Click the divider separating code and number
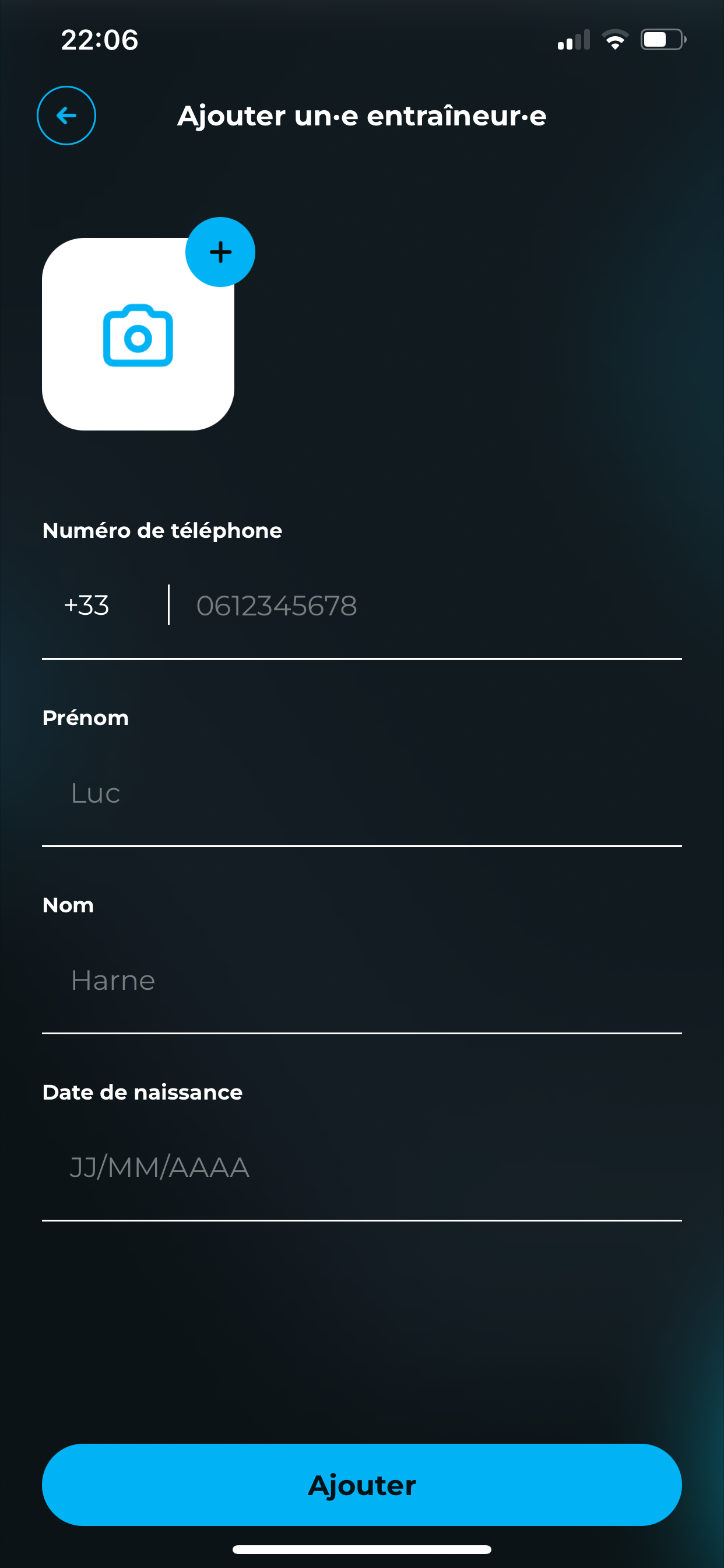The width and height of the screenshot is (724, 1568). pos(169,605)
